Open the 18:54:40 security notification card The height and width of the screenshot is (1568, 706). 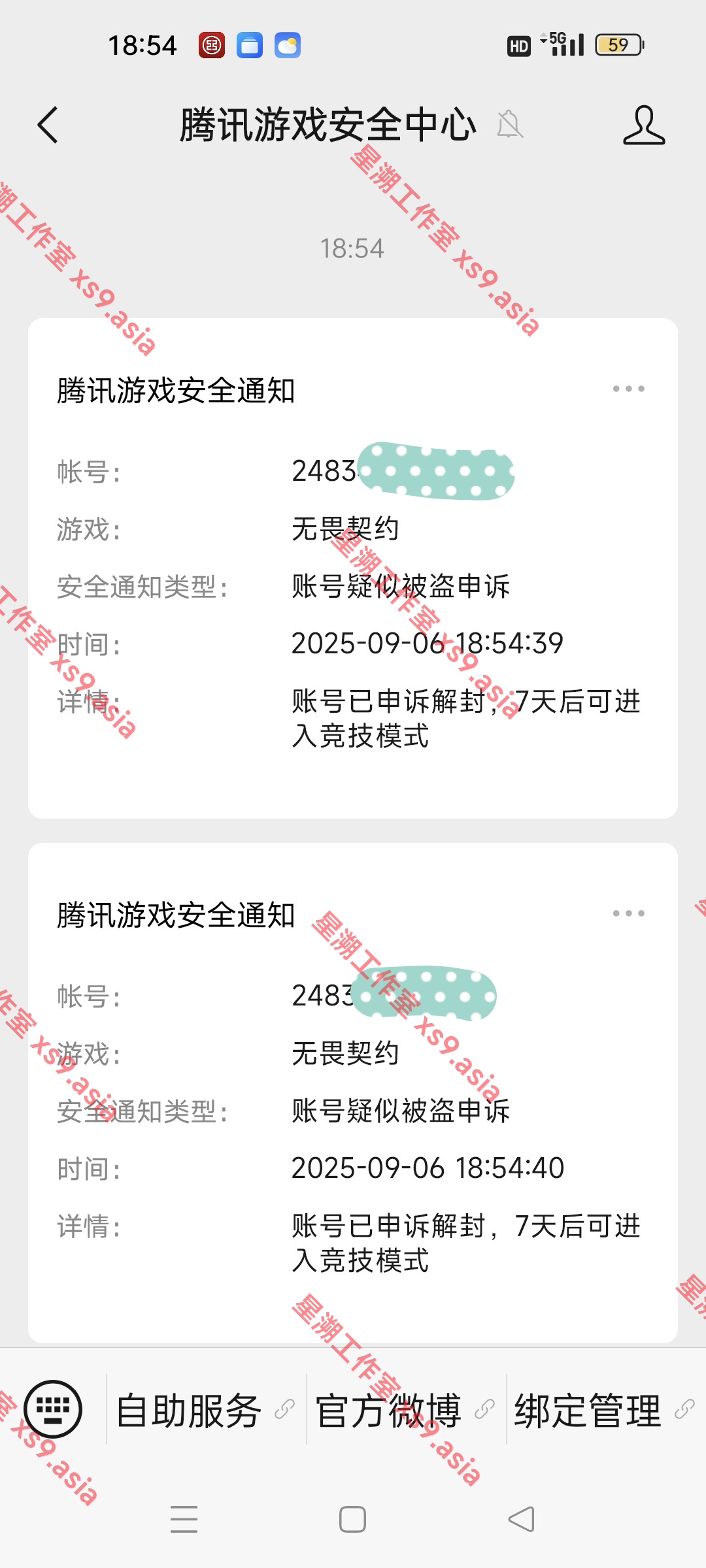point(353,1093)
